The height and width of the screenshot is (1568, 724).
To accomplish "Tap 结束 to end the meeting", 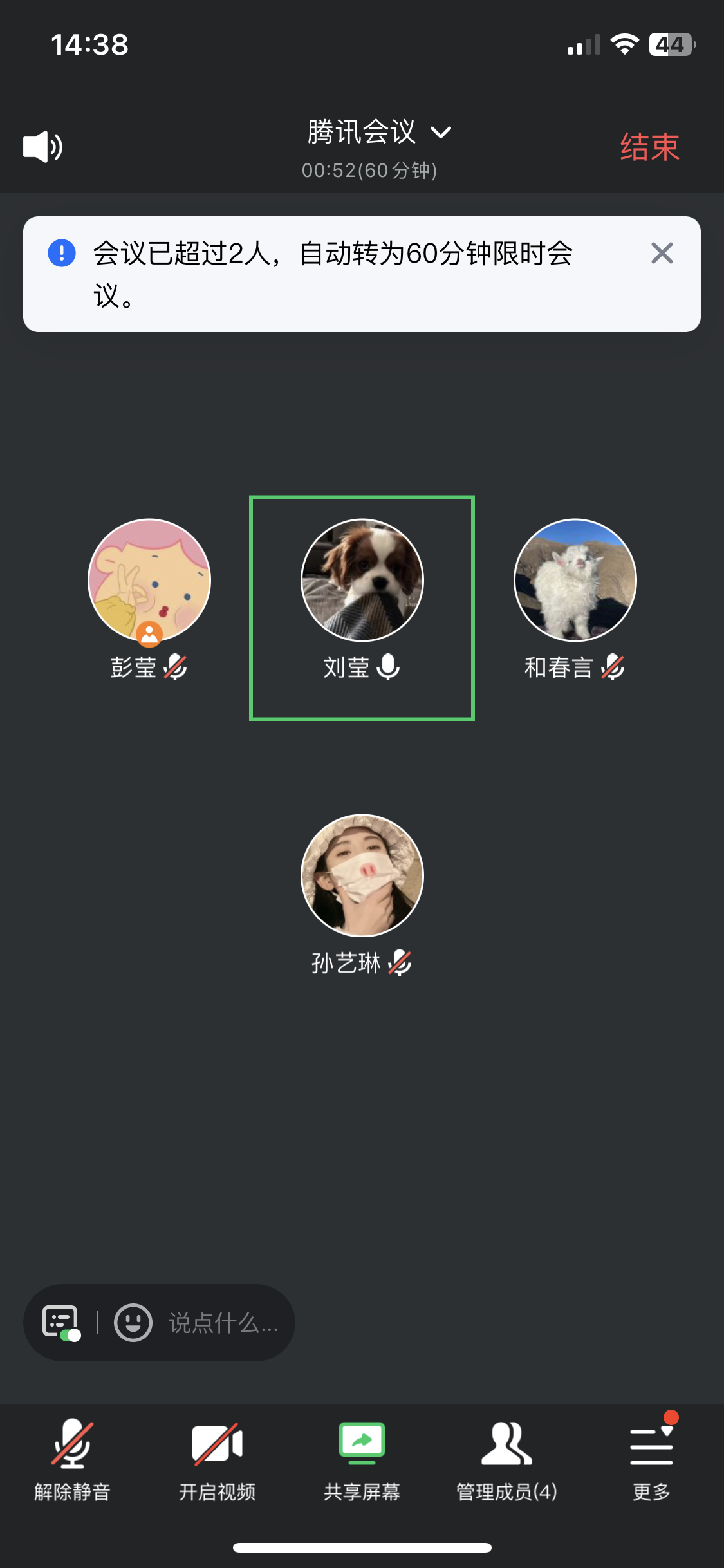I will (649, 147).
